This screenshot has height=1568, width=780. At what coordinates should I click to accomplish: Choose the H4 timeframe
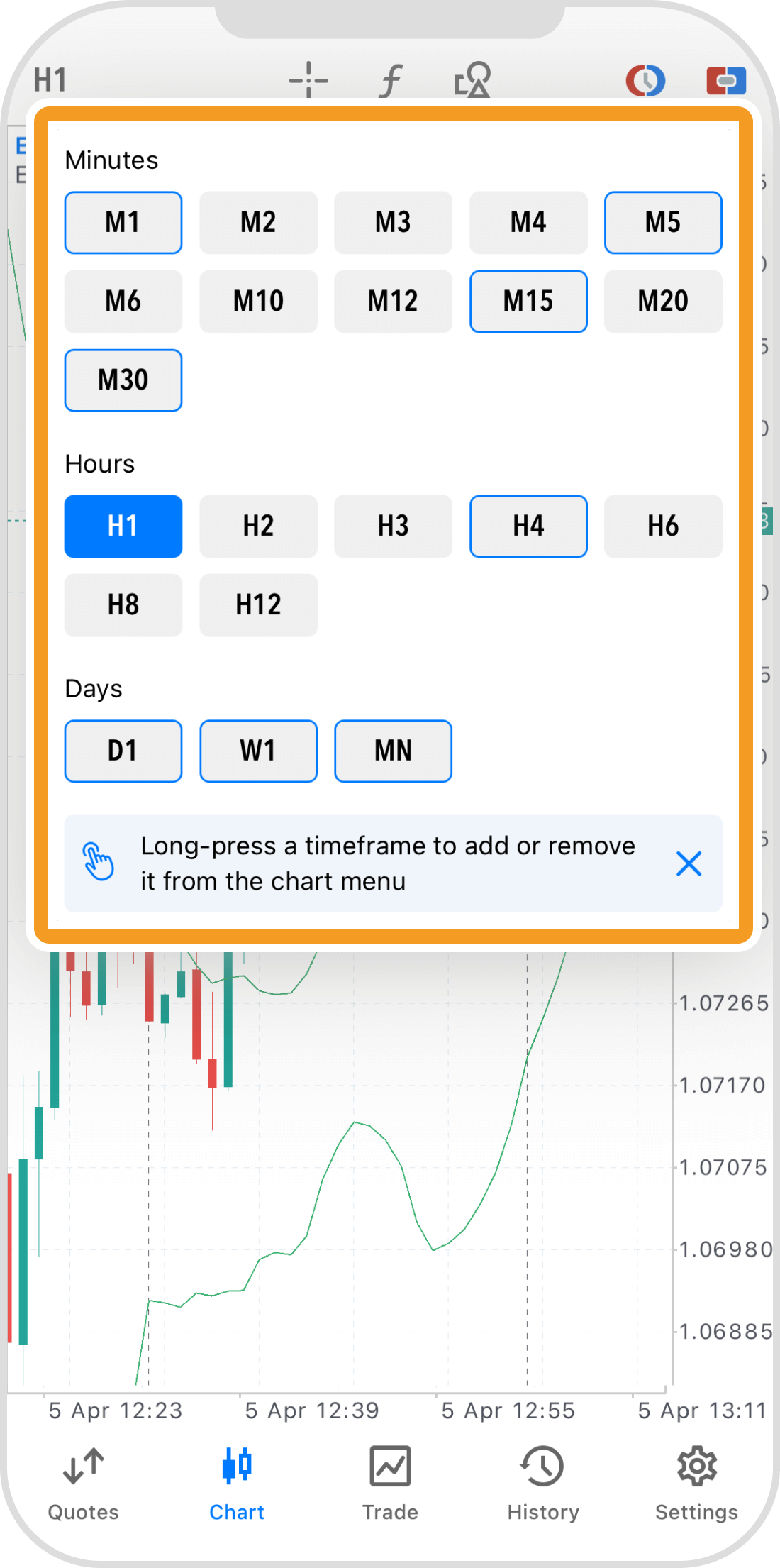click(528, 526)
